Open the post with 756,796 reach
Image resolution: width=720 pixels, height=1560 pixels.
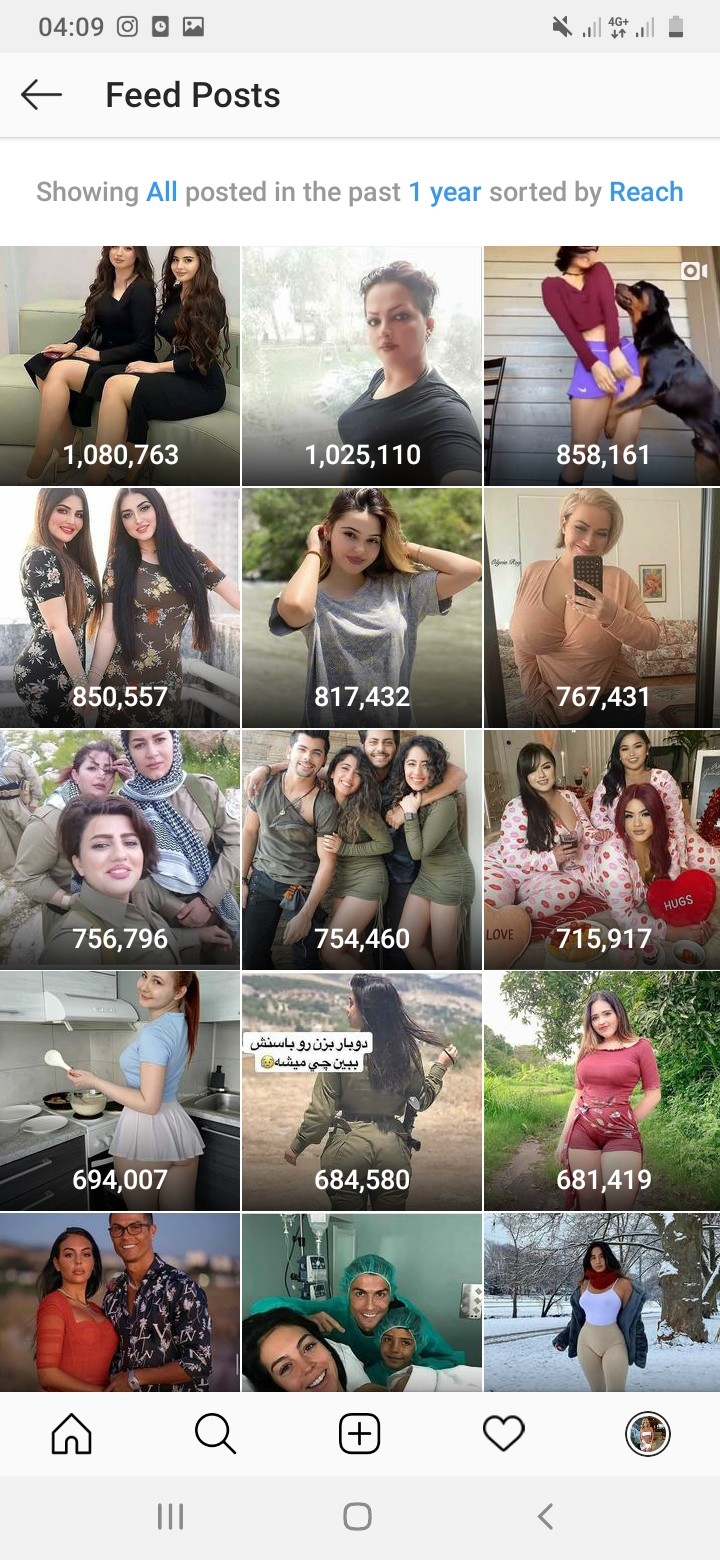120,850
